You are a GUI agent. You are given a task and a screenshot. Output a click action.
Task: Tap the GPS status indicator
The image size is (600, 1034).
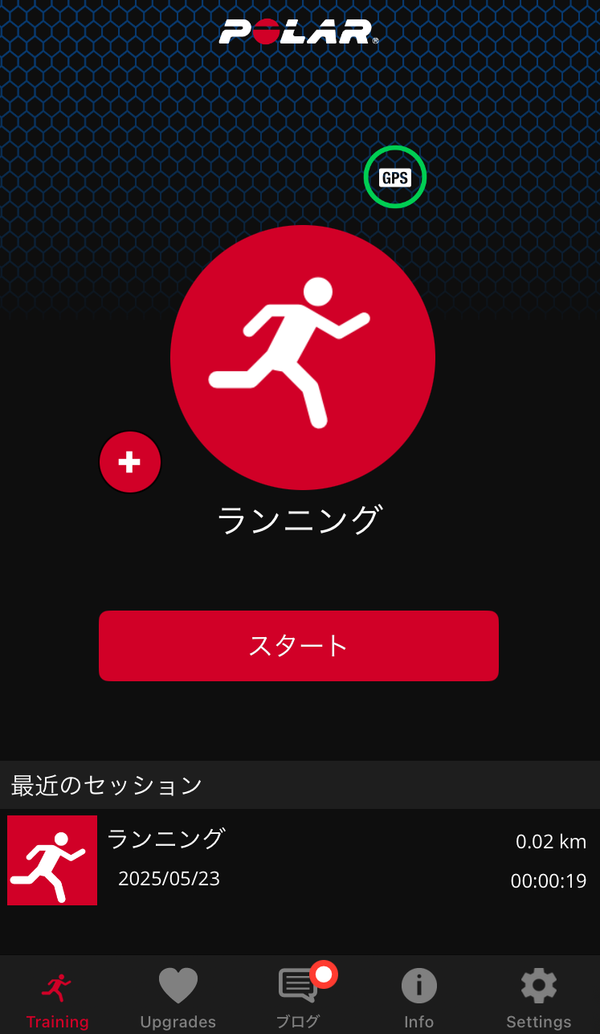pyautogui.click(x=395, y=177)
